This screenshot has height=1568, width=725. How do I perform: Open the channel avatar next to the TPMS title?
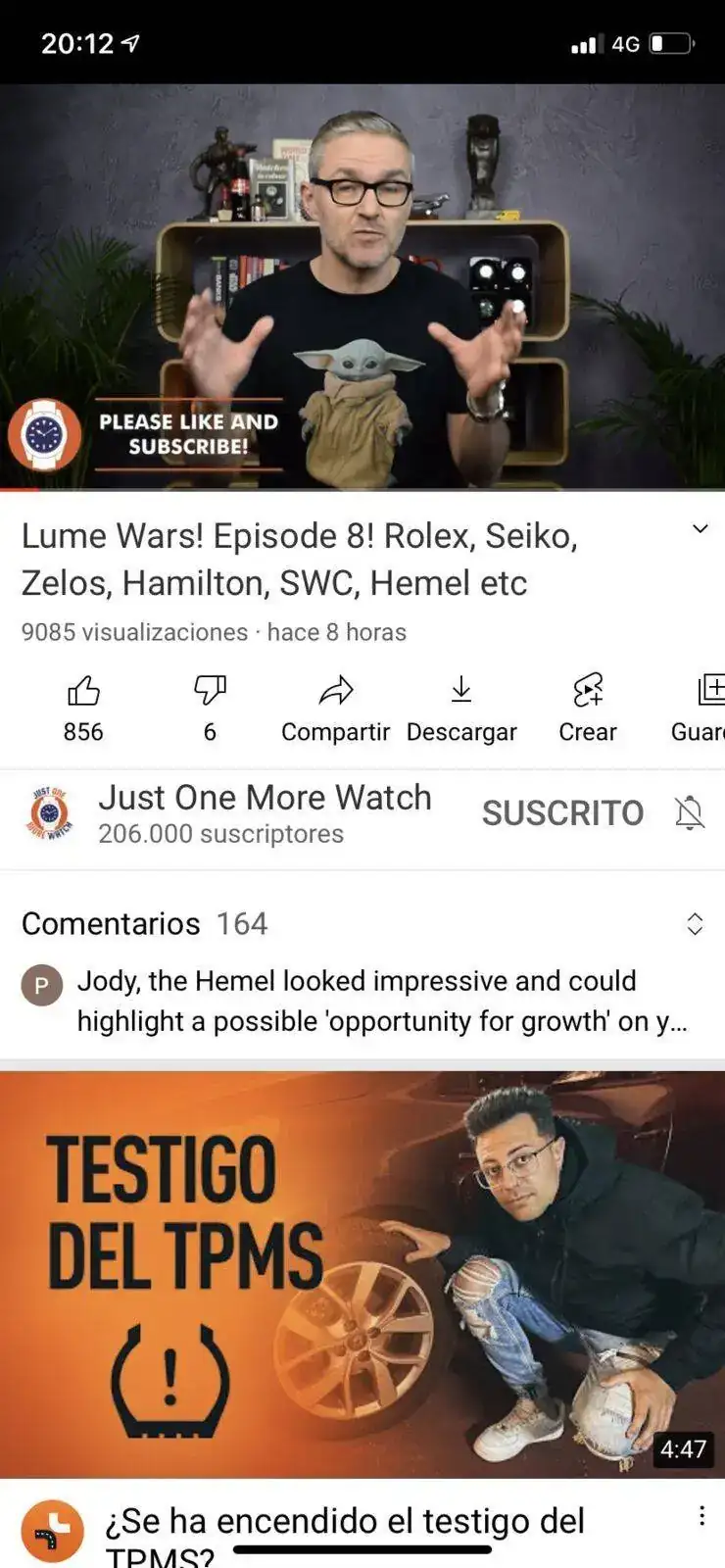tap(53, 1530)
